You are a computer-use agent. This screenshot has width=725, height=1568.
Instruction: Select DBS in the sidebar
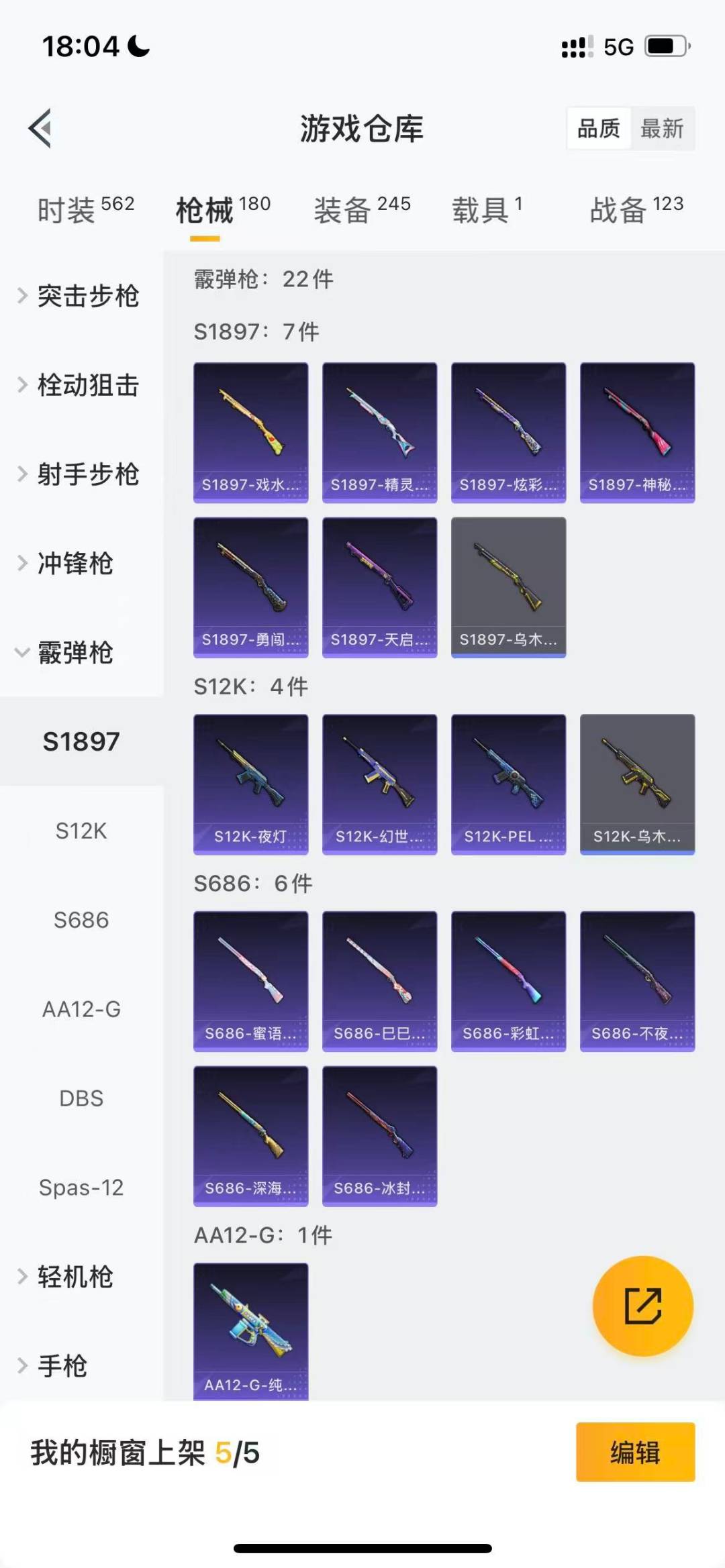coord(81,1098)
